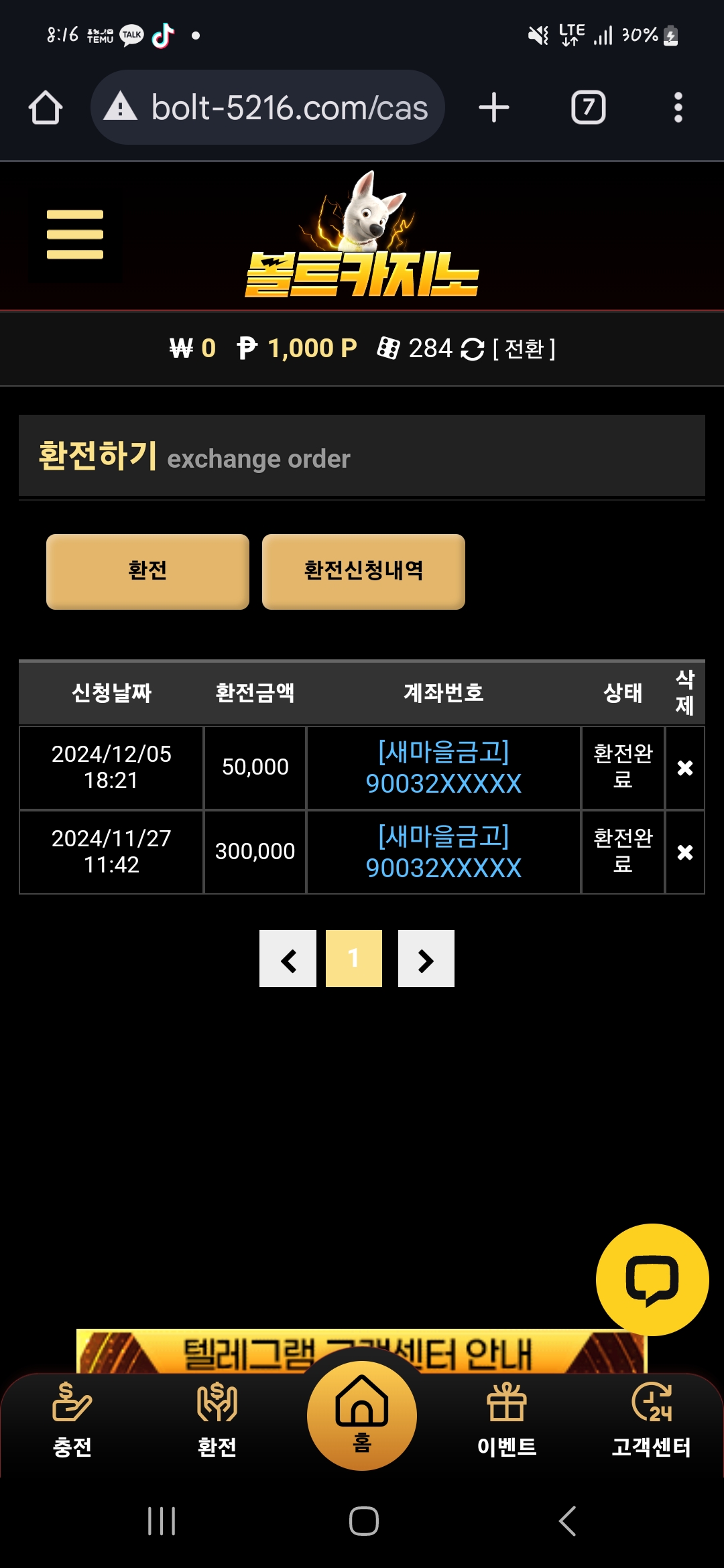Open 환전신청내역 history
The height and width of the screenshot is (1568, 724).
pyautogui.click(x=363, y=571)
